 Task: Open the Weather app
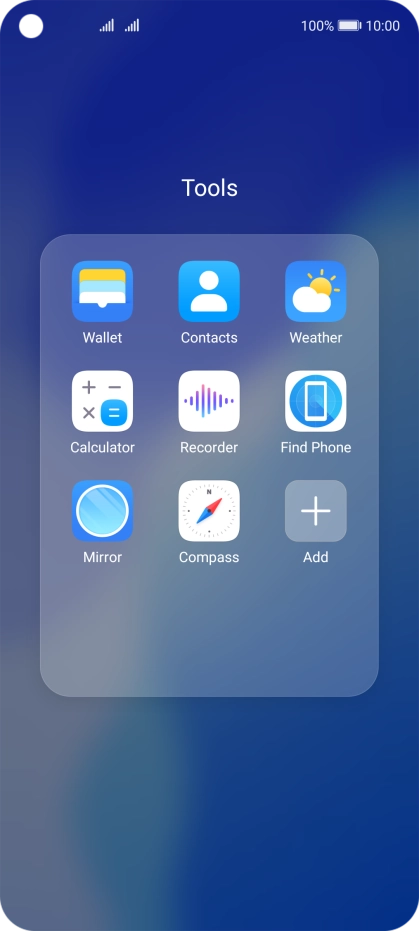click(x=316, y=291)
